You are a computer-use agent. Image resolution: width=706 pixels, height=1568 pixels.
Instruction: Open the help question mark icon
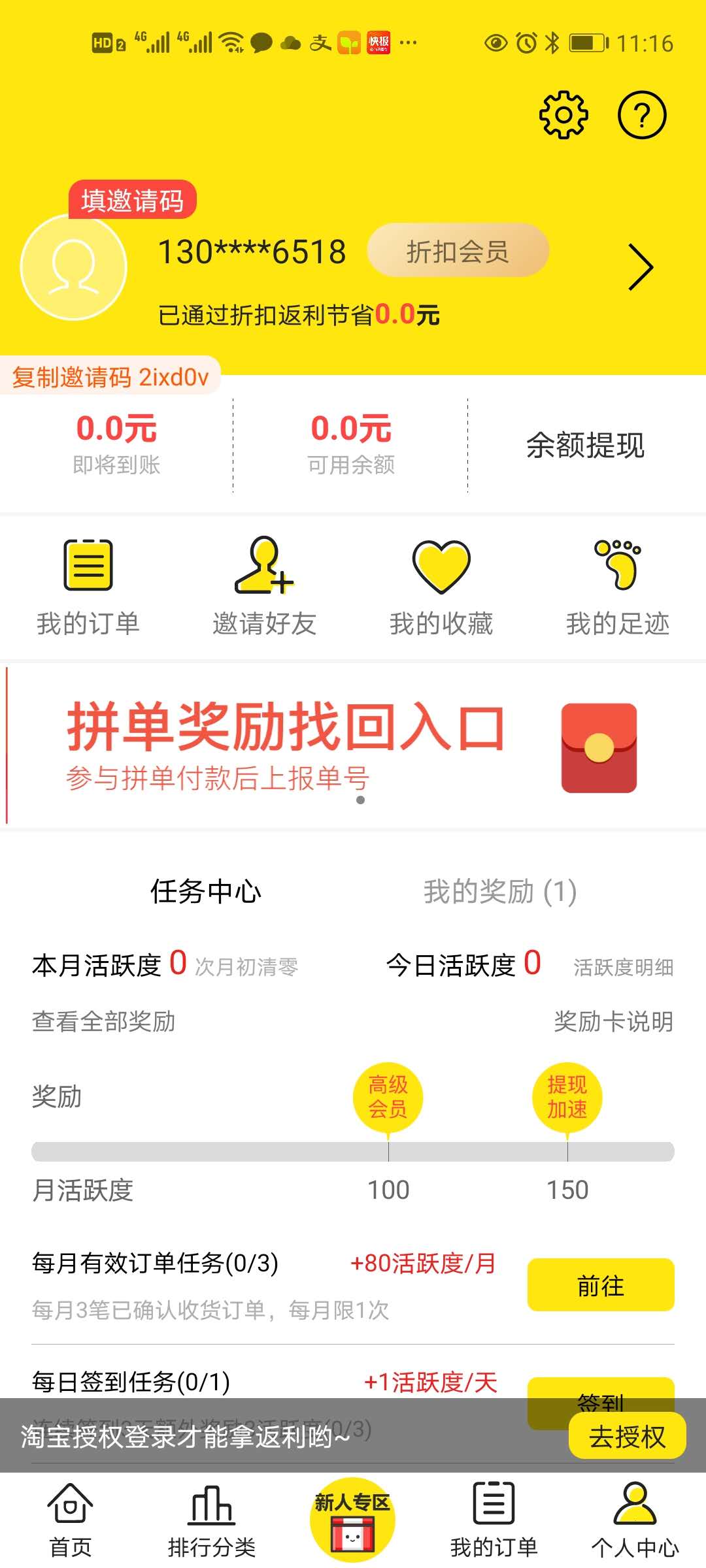click(x=642, y=116)
